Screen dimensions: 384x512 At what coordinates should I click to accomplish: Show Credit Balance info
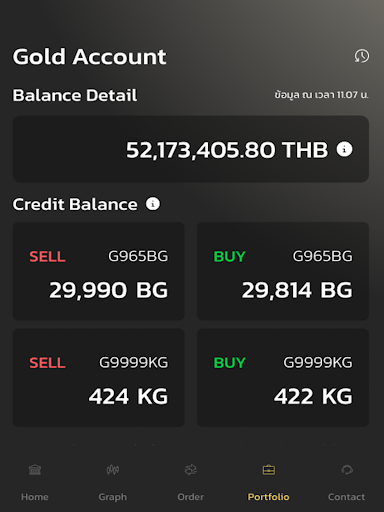click(153, 204)
